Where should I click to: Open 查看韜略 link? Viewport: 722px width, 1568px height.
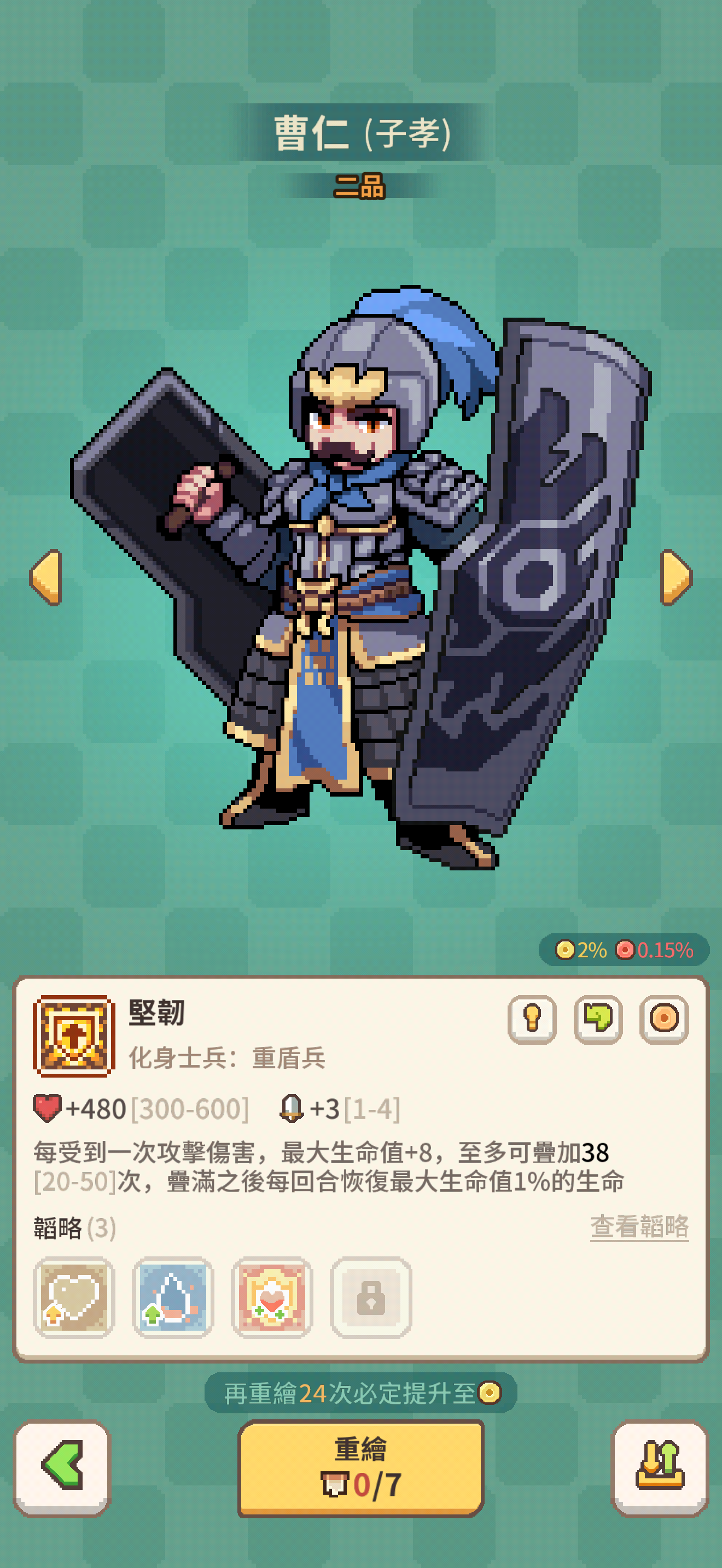coord(639,1226)
